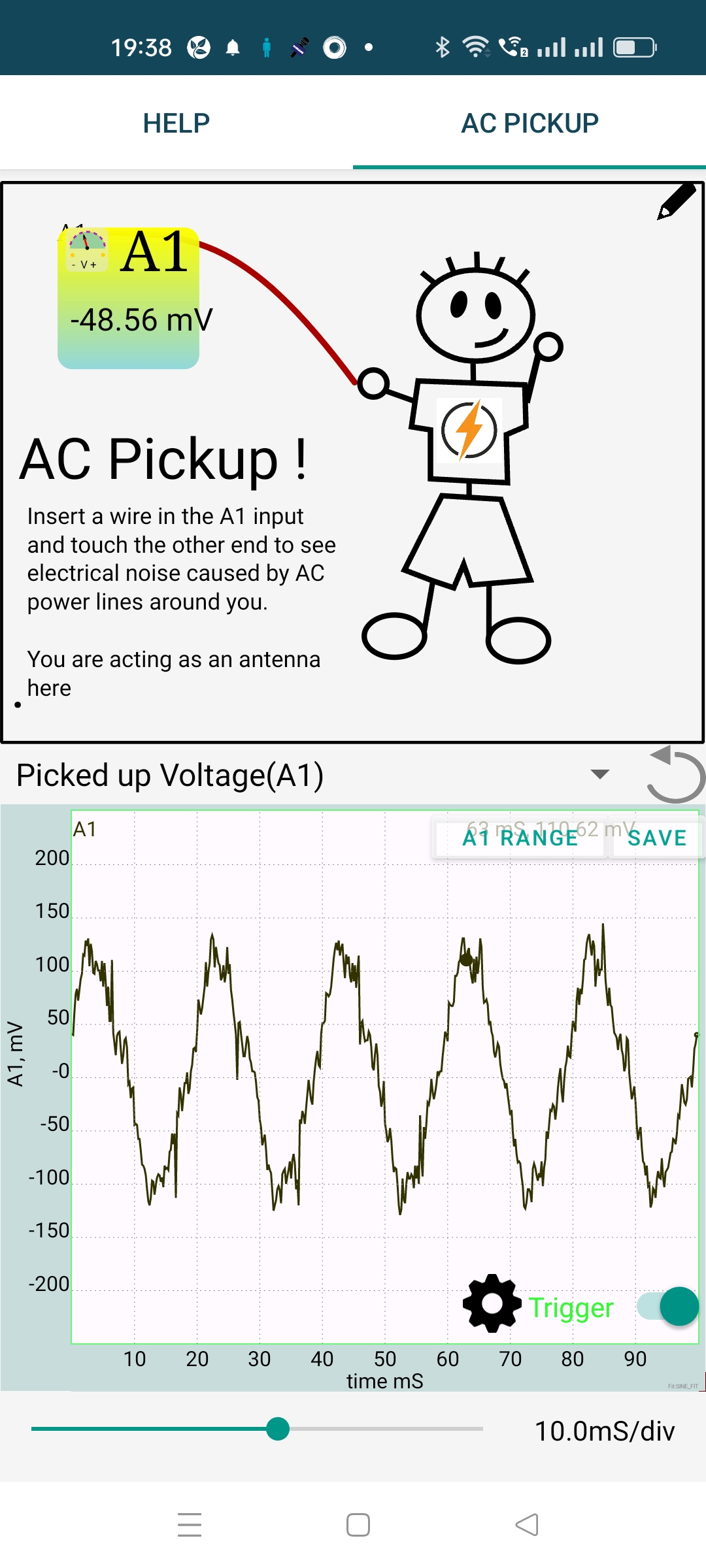706x1568 pixels.
Task: Tap the lightning bolt on the stick figure's shirt
Action: pos(469,430)
